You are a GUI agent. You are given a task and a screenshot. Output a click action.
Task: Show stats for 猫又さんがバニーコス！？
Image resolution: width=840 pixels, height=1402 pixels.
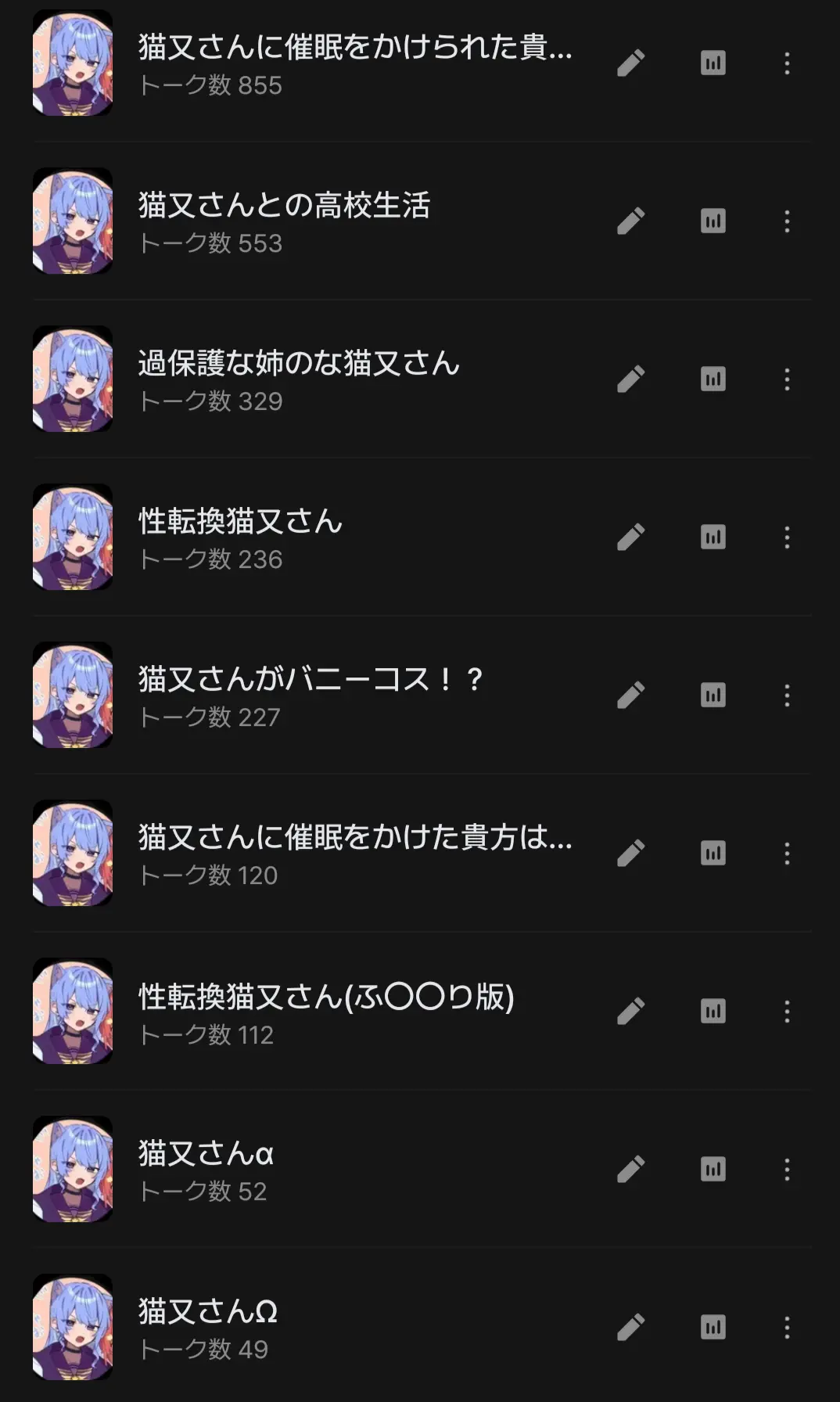coord(713,696)
